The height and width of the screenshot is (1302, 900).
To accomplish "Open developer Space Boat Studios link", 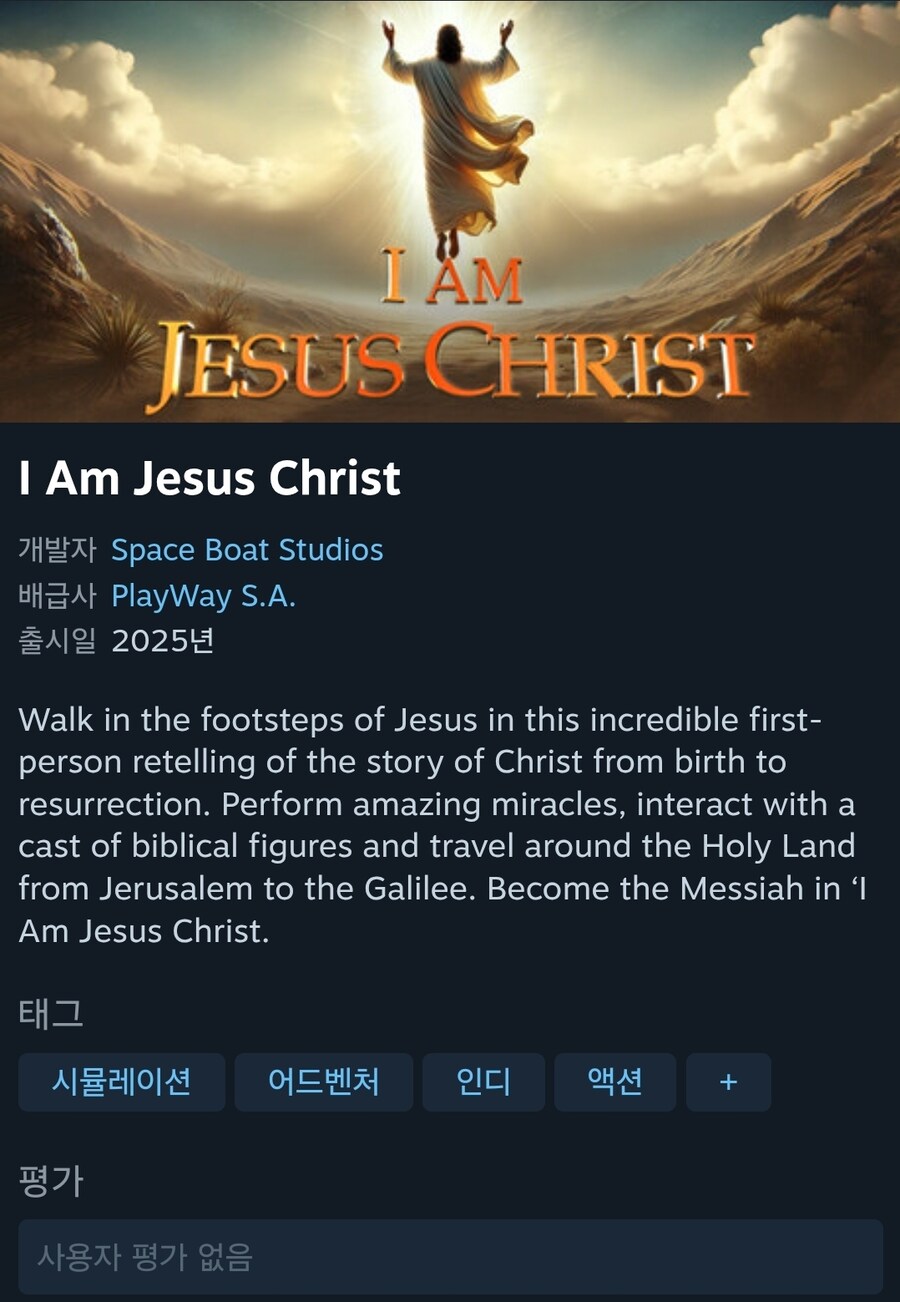I will tap(247, 550).
